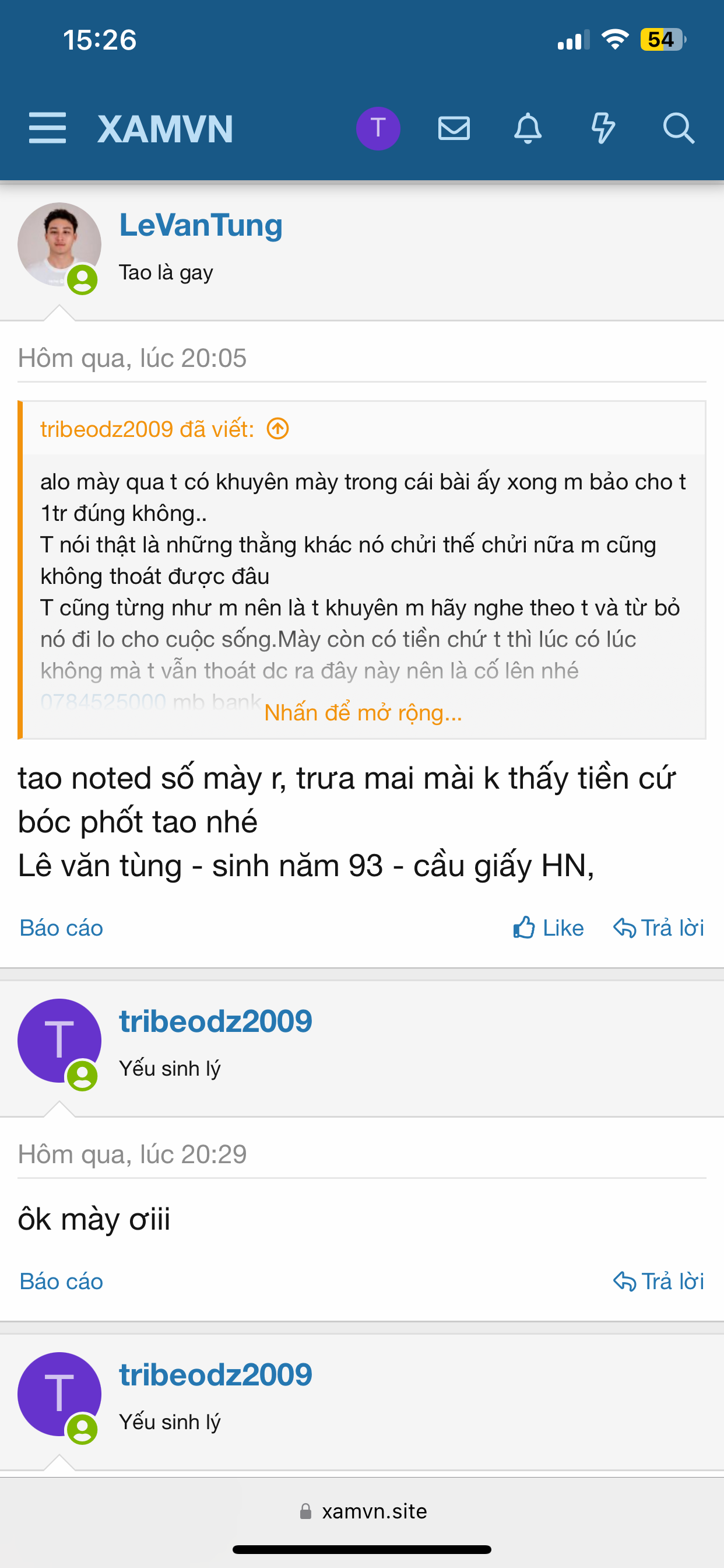Expand the quoted message
724x1568 pixels.
tap(363, 712)
